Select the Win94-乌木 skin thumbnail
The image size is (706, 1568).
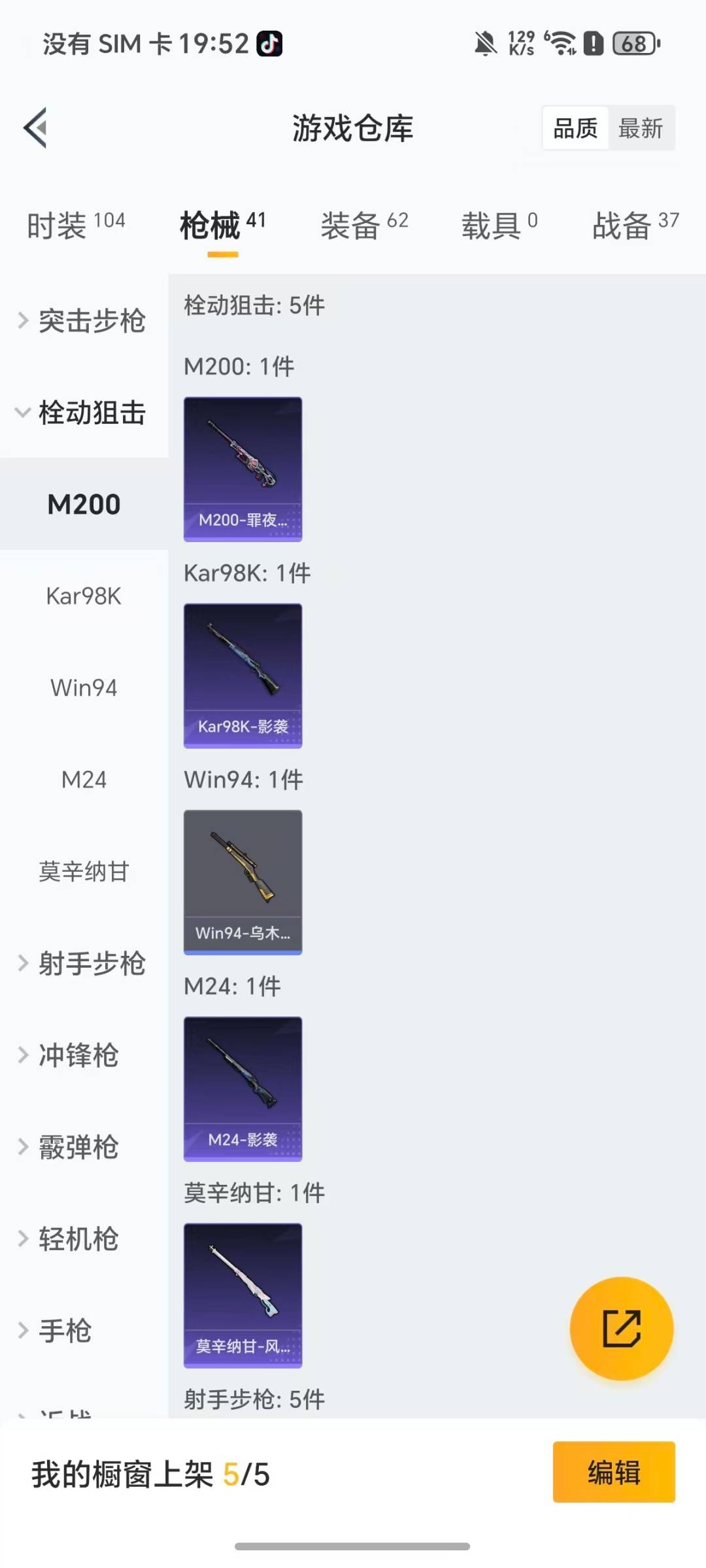point(243,881)
